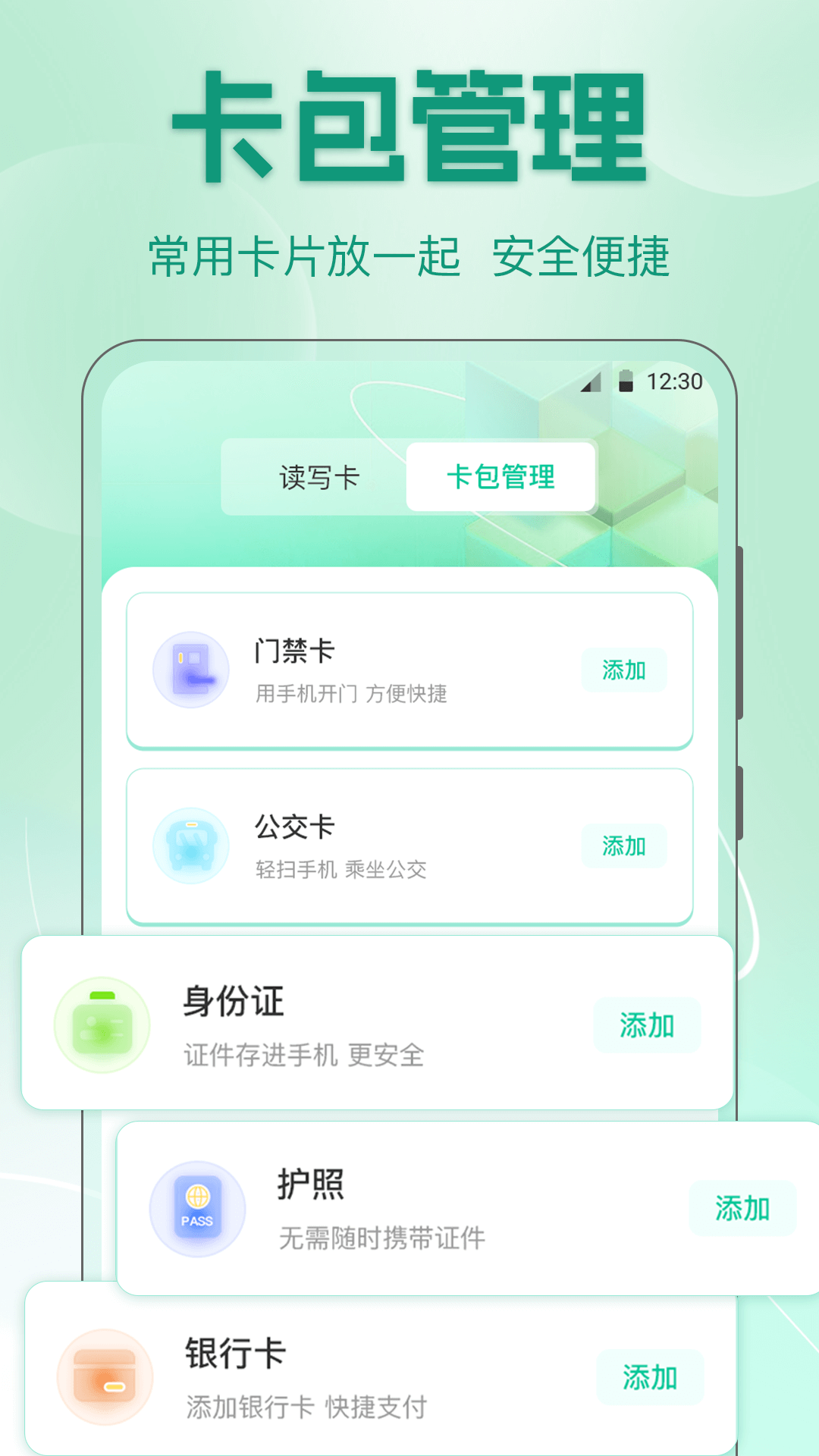Screen dimensions: 819x1456
Task: Click the bus icon for 公交卡
Action: coord(190,846)
